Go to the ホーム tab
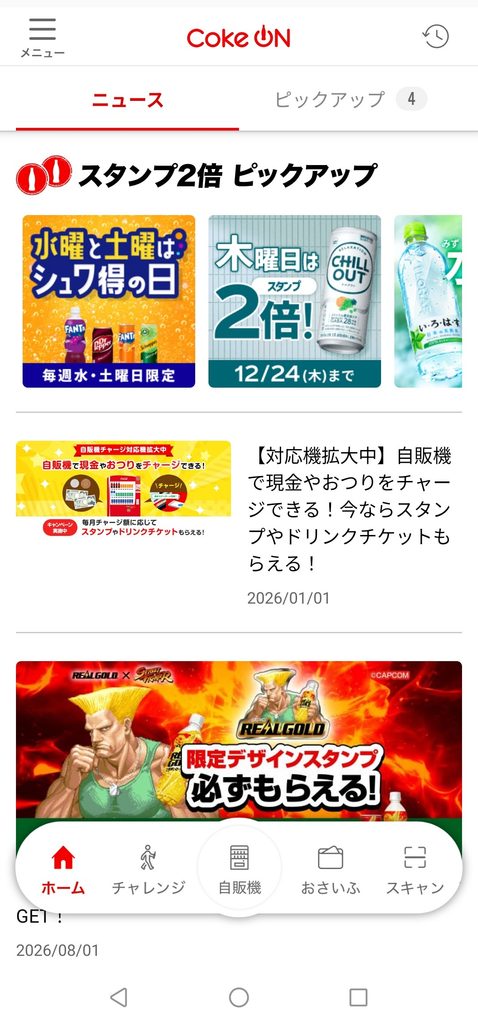 point(63,870)
